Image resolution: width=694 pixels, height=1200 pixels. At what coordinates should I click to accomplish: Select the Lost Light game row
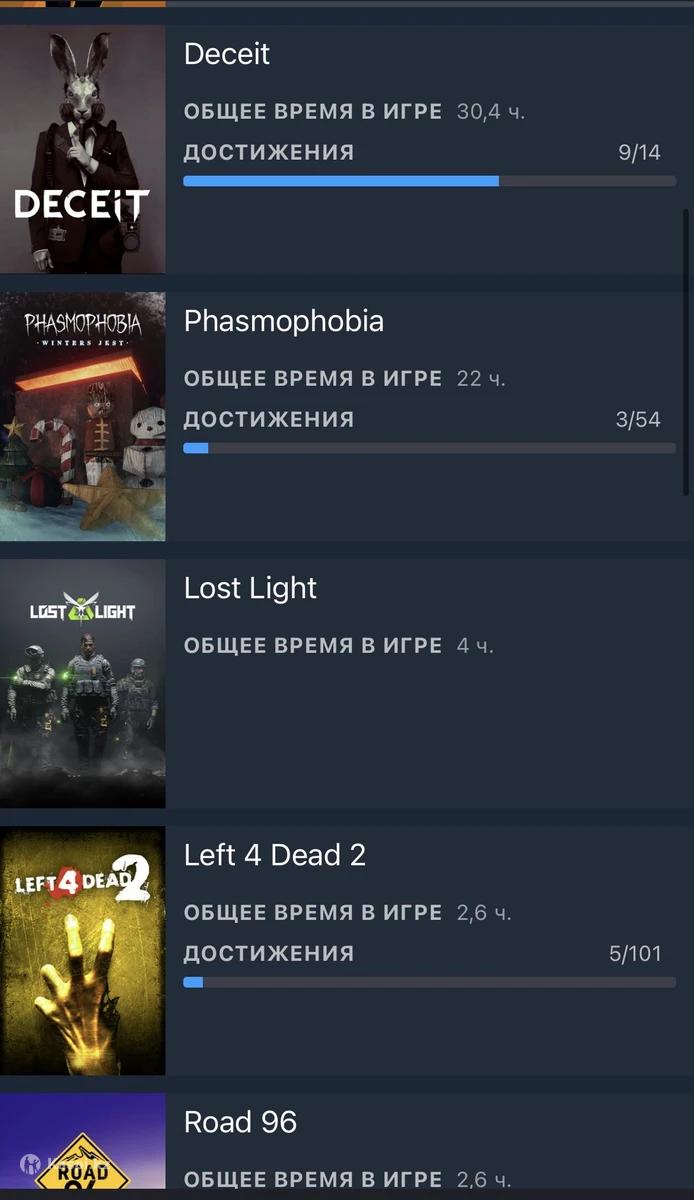[250, 589]
